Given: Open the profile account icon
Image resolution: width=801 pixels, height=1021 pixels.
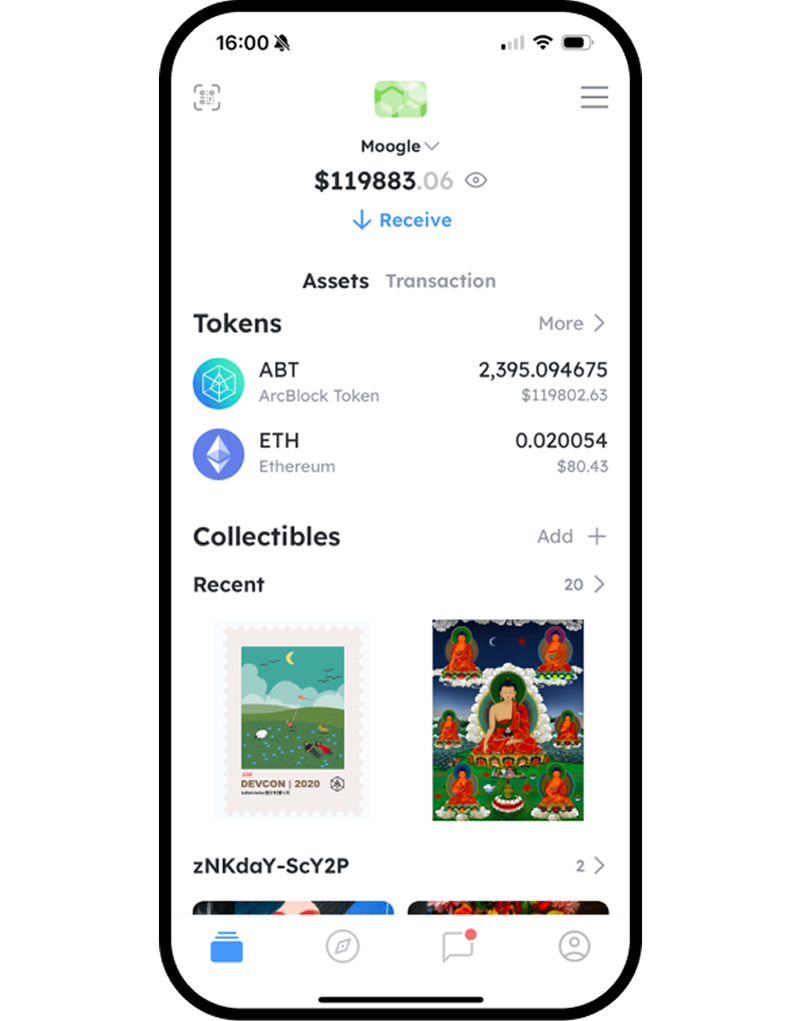Looking at the screenshot, I should (x=573, y=945).
